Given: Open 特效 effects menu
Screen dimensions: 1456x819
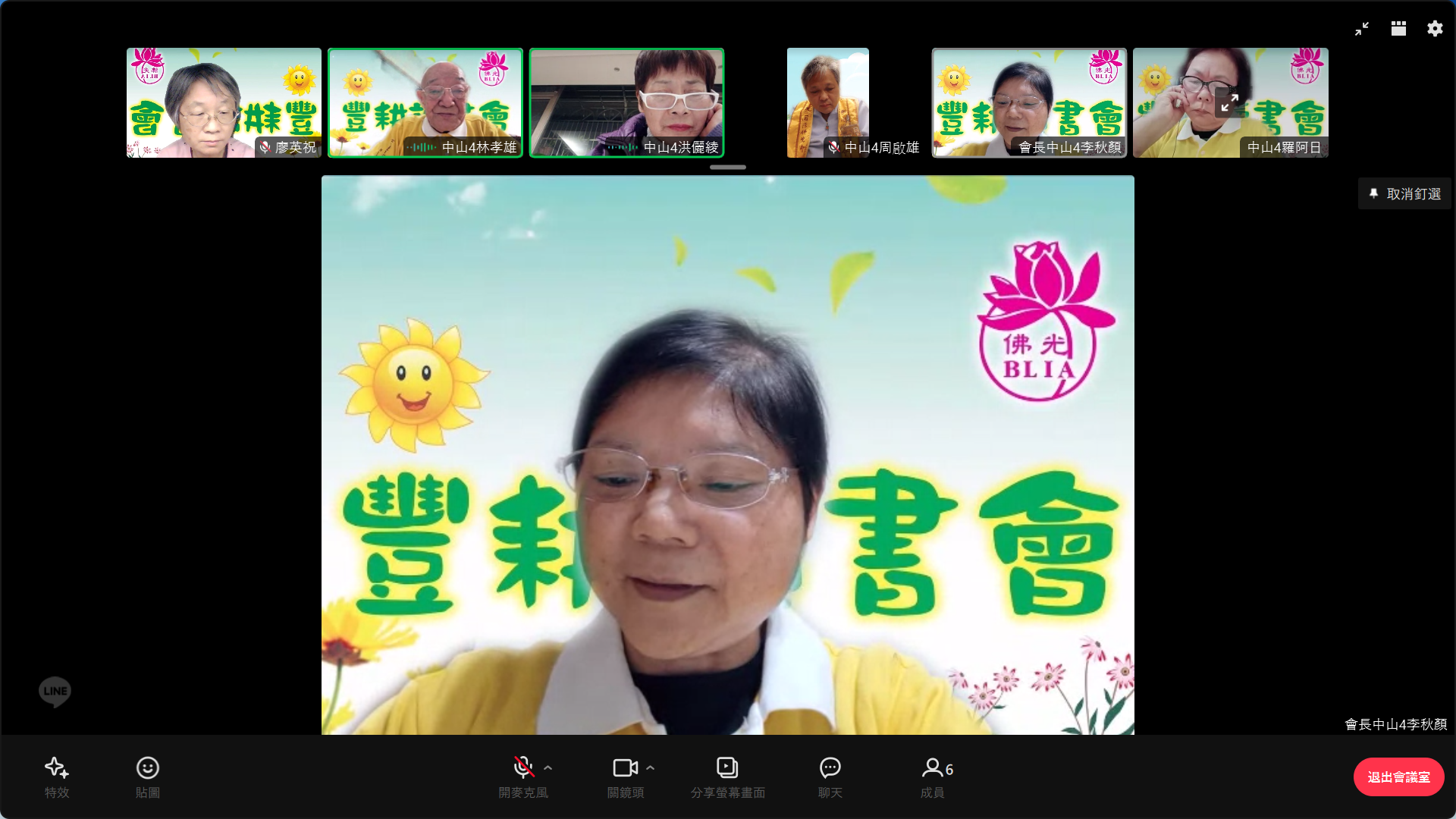Looking at the screenshot, I should 57,777.
